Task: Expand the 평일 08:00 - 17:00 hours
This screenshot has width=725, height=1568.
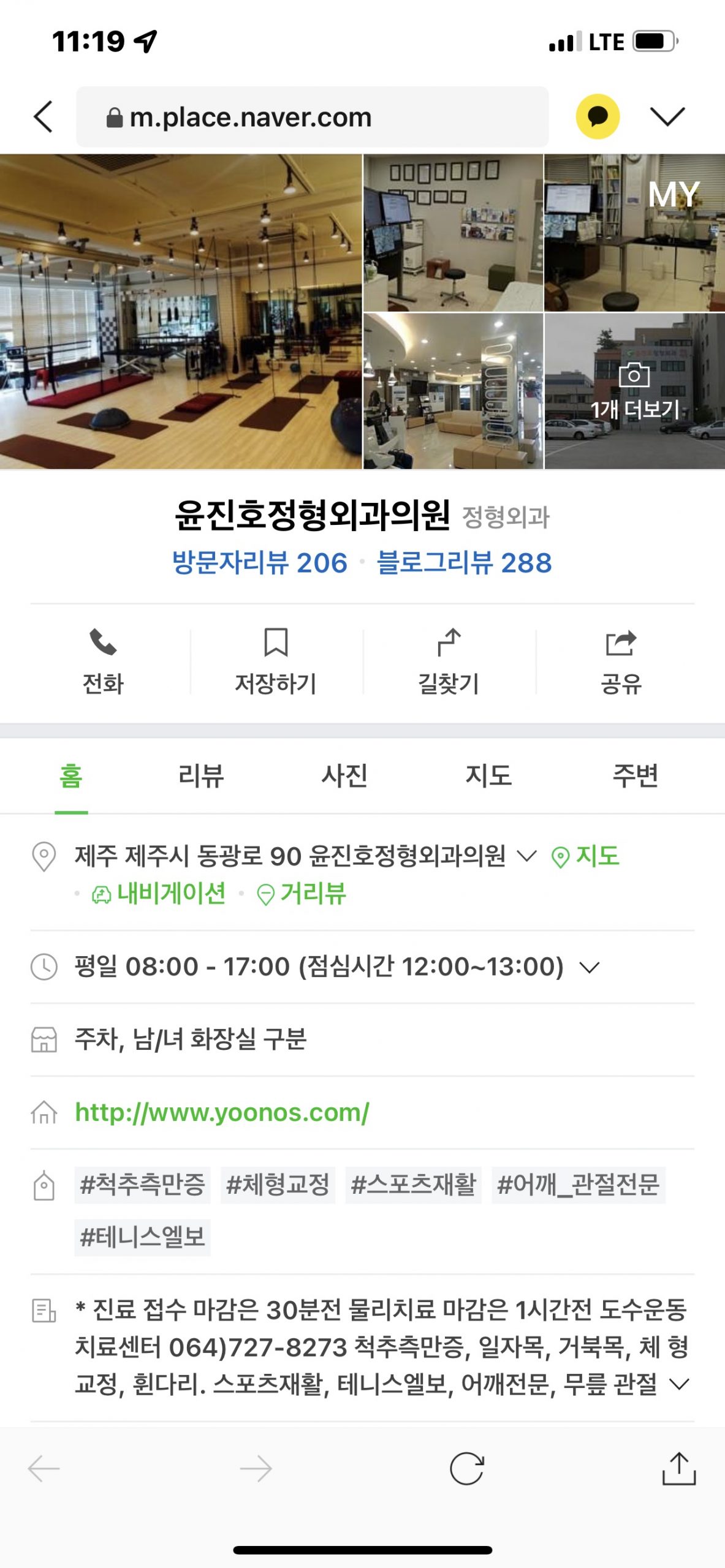Action: tap(589, 967)
